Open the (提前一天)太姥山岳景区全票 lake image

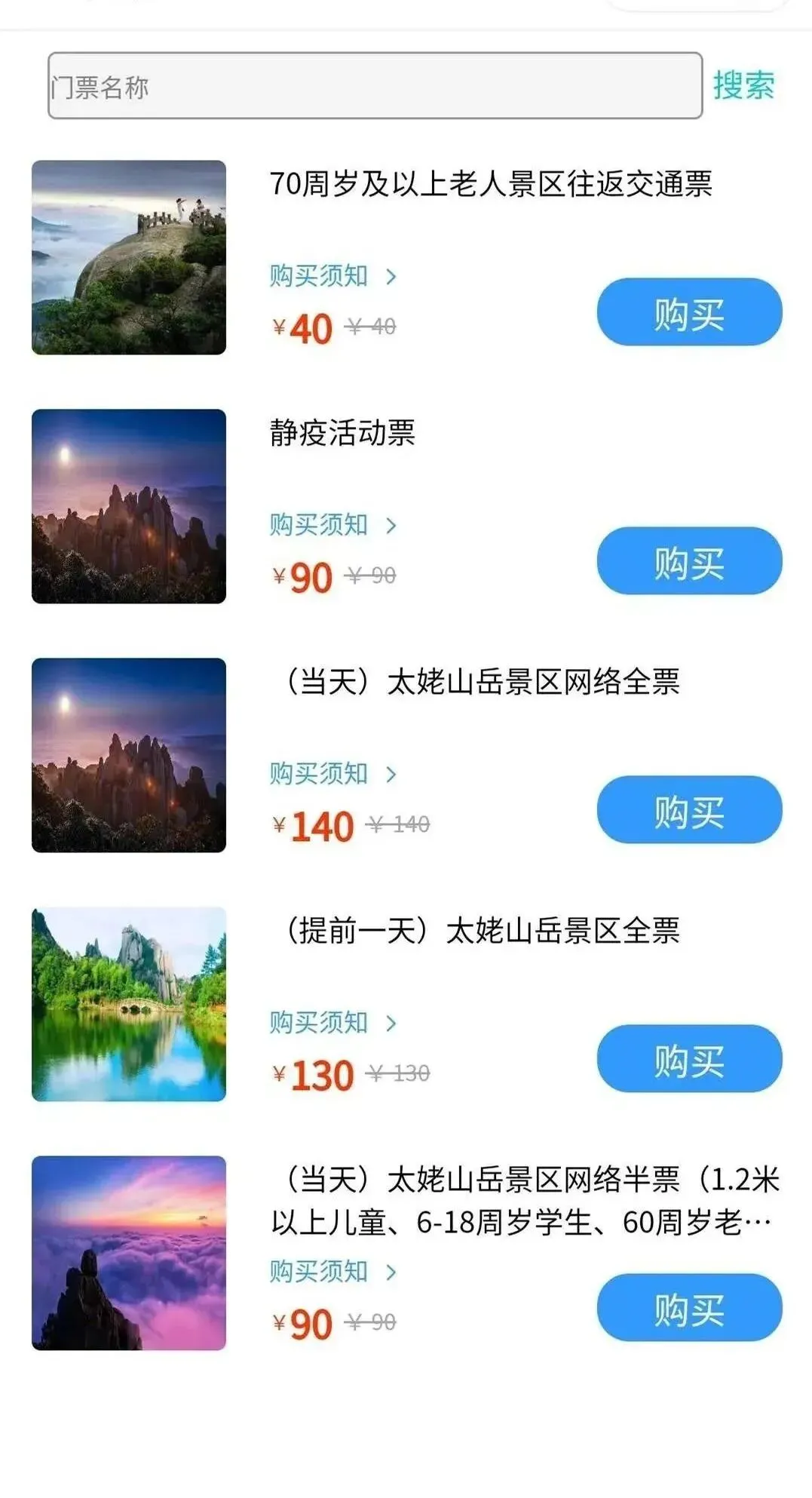coord(129,1004)
